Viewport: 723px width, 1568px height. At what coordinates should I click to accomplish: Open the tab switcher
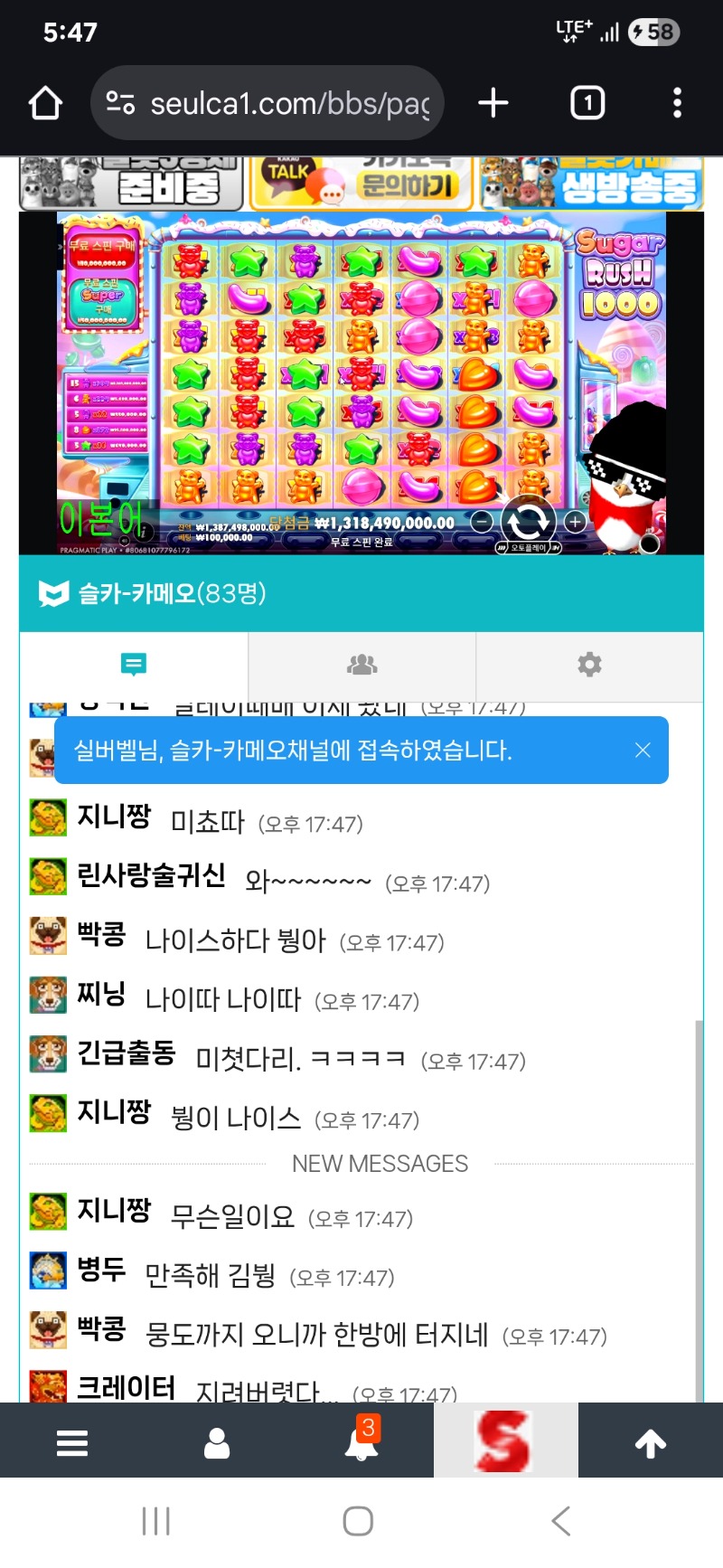pyautogui.click(x=587, y=103)
